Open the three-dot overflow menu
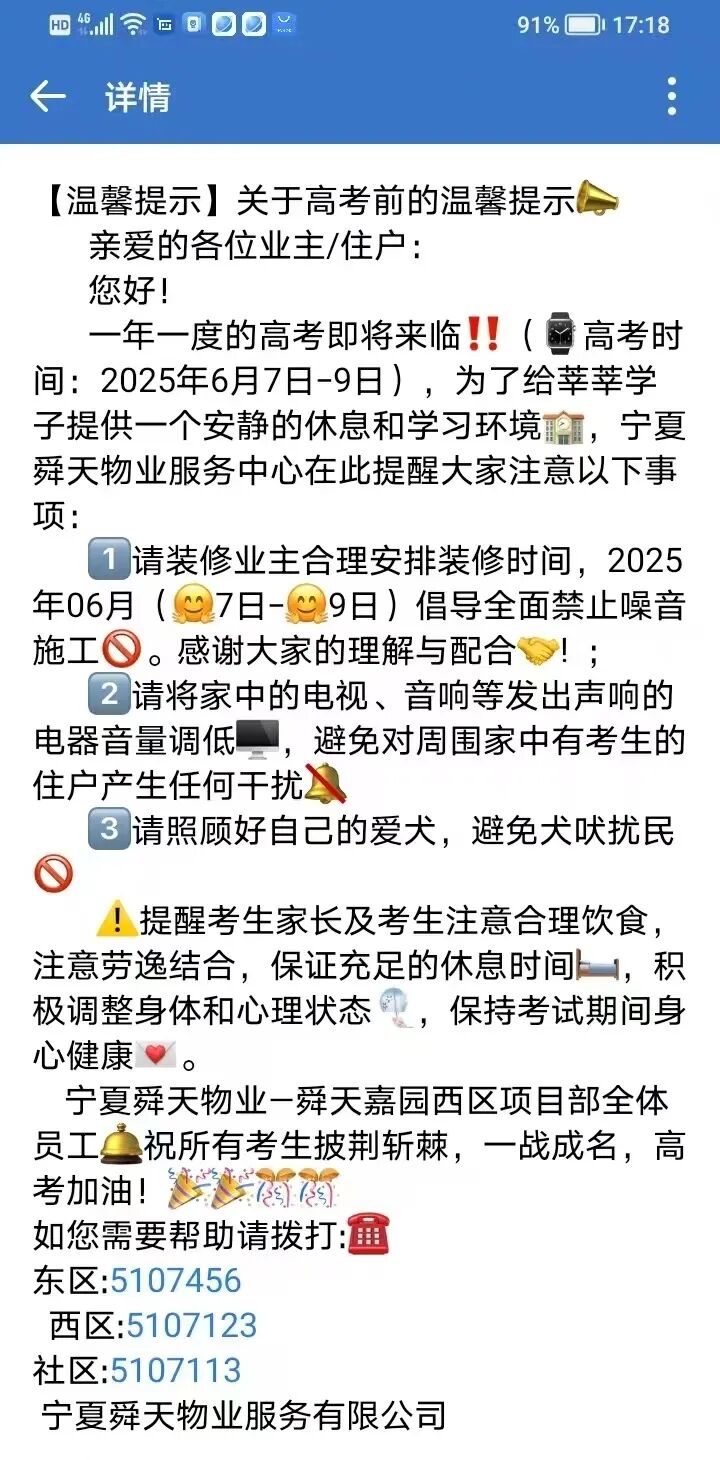The width and height of the screenshot is (720, 1460). [x=671, y=97]
